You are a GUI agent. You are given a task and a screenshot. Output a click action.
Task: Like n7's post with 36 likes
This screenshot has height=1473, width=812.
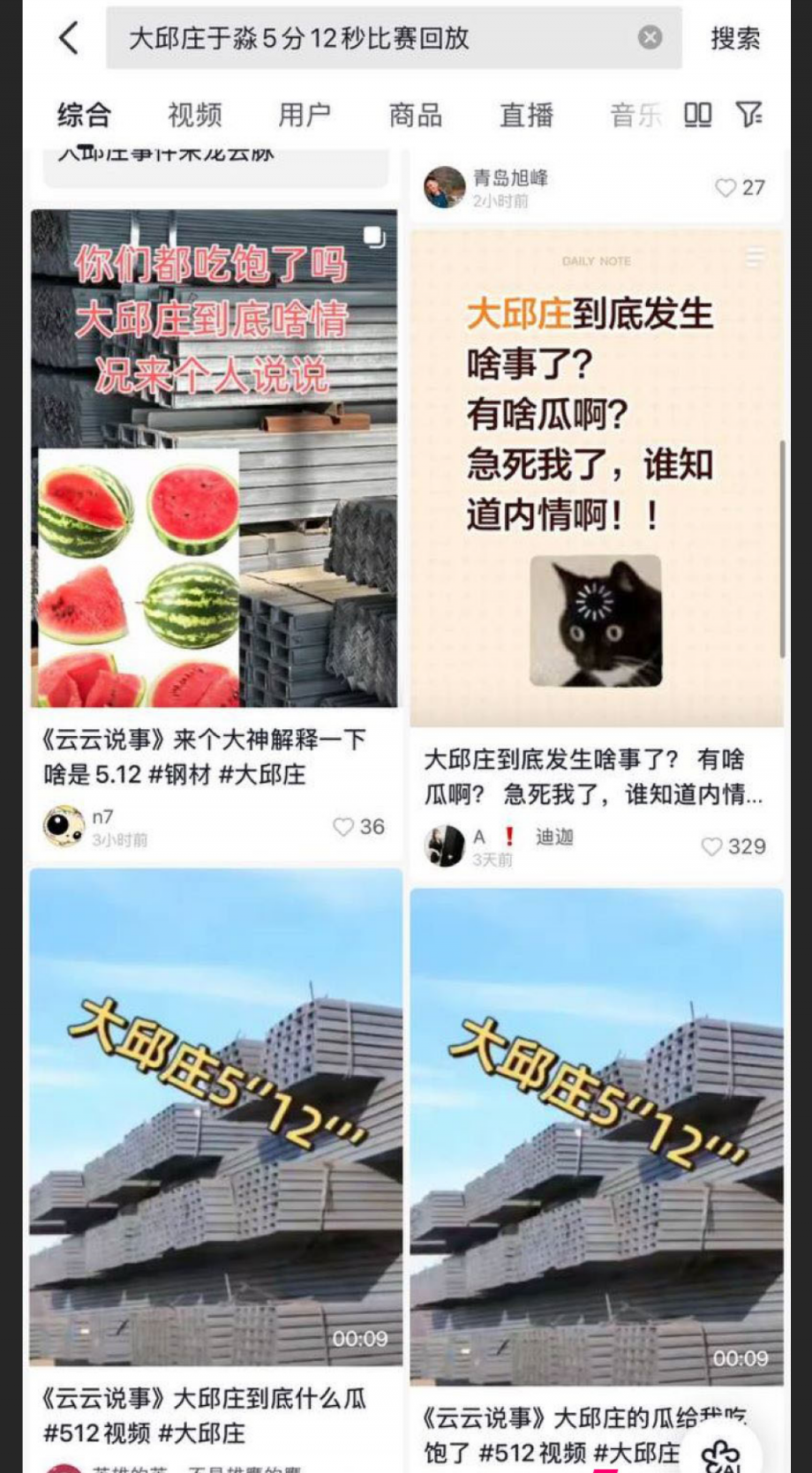click(343, 827)
